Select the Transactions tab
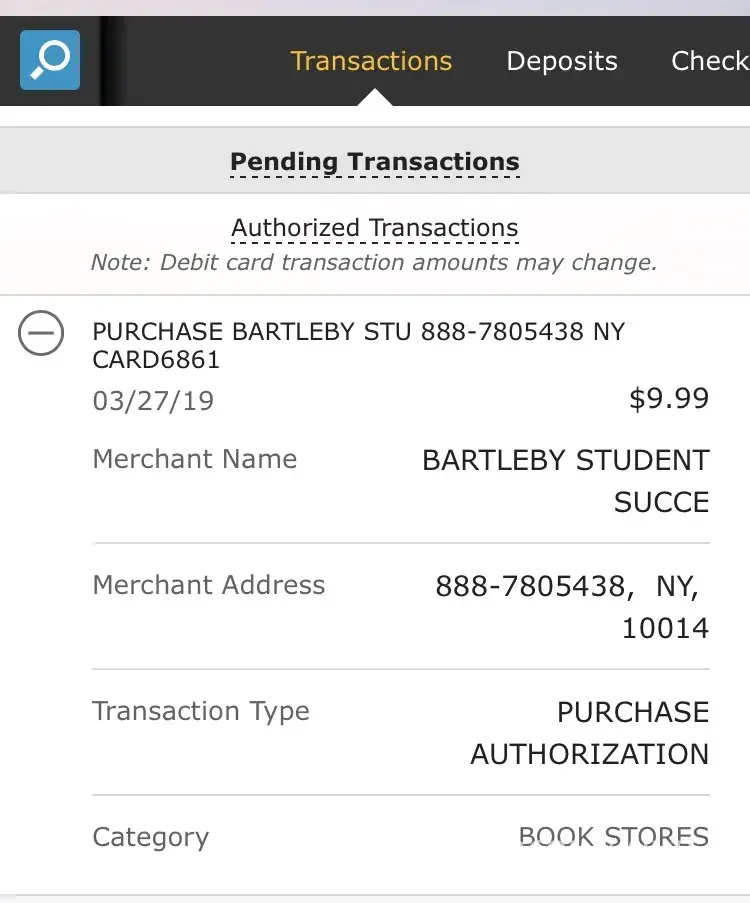The height and width of the screenshot is (903, 750). (x=371, y=61)
